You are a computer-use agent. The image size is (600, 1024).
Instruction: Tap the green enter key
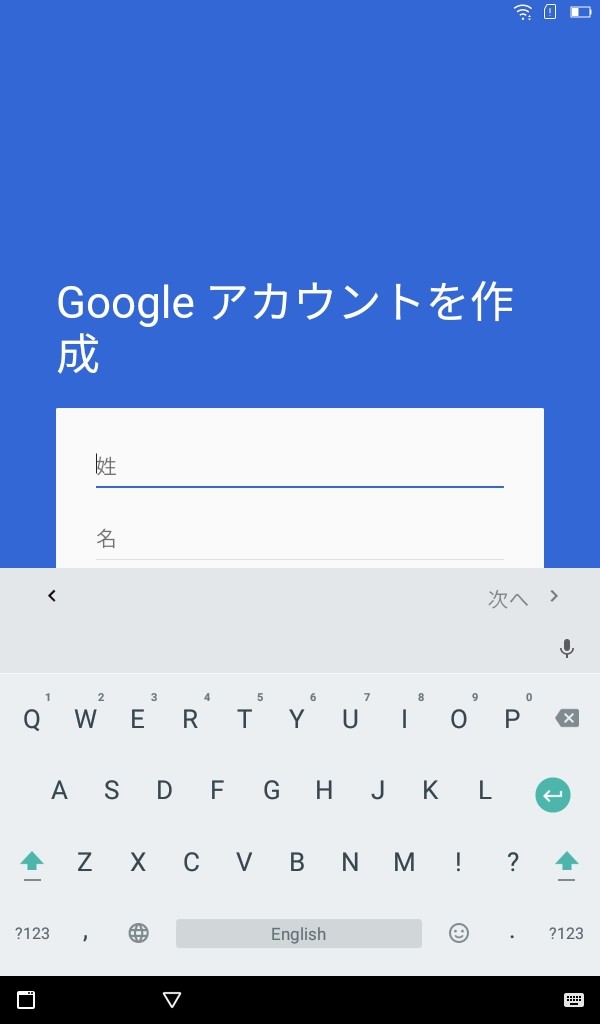pyautogui.click(x=553, y=795)
